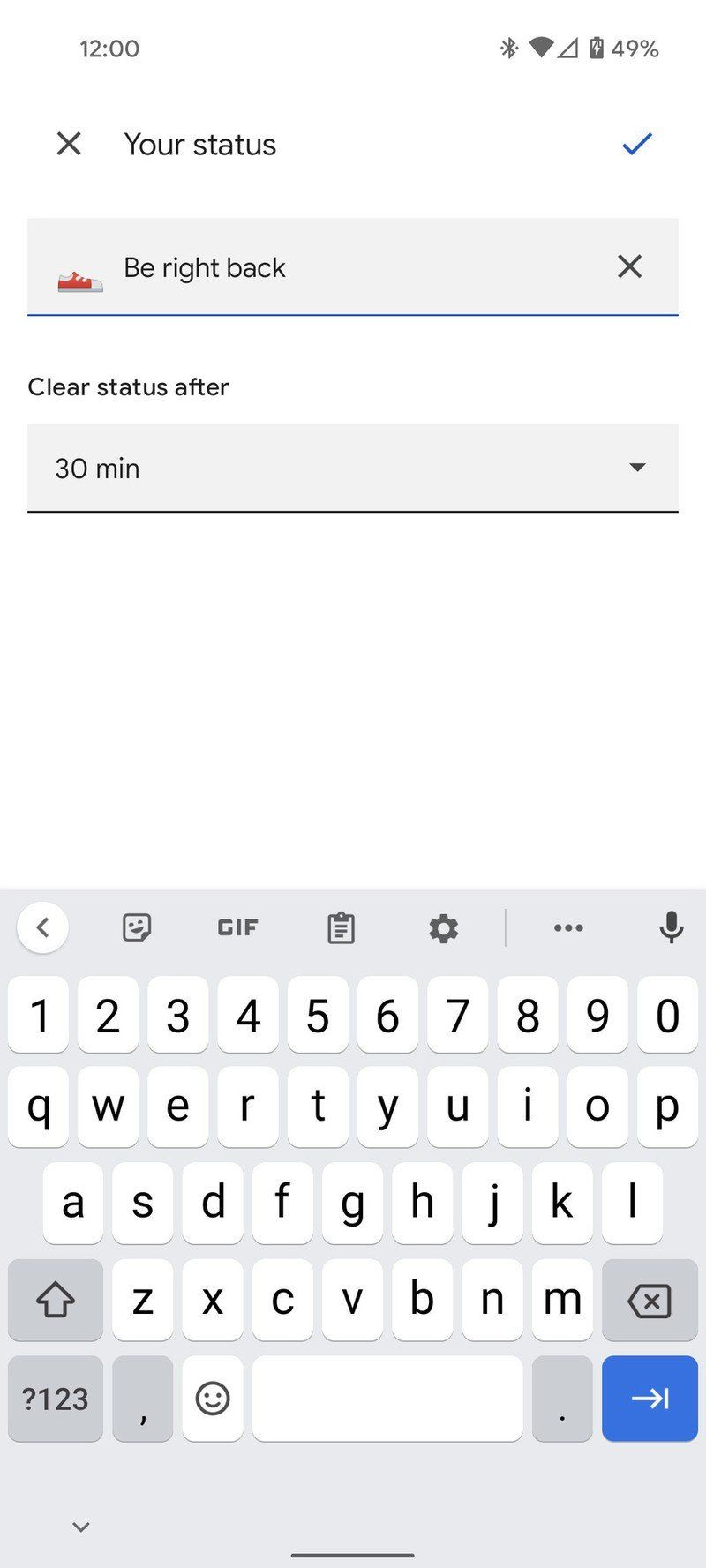Image resolution: width=706 pixels, height=1568 pixels.
Task: Open the GIF picker in the keyboard toolbar
Action: click(x=236, y=927)
